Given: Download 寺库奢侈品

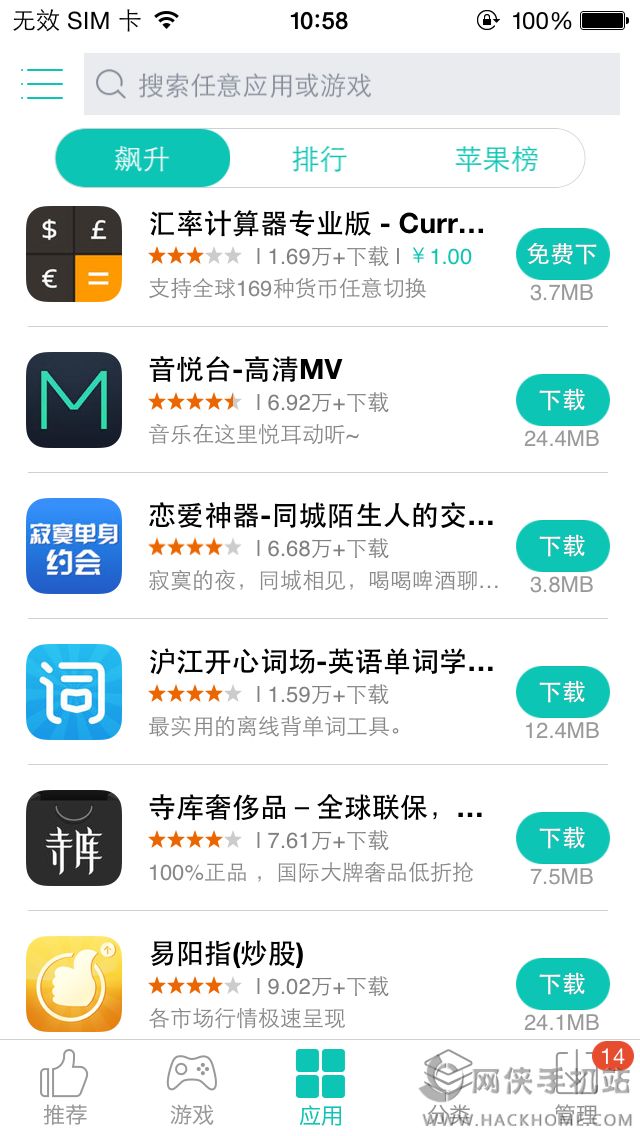Looking at the screenshot, I should pos(562,838).
